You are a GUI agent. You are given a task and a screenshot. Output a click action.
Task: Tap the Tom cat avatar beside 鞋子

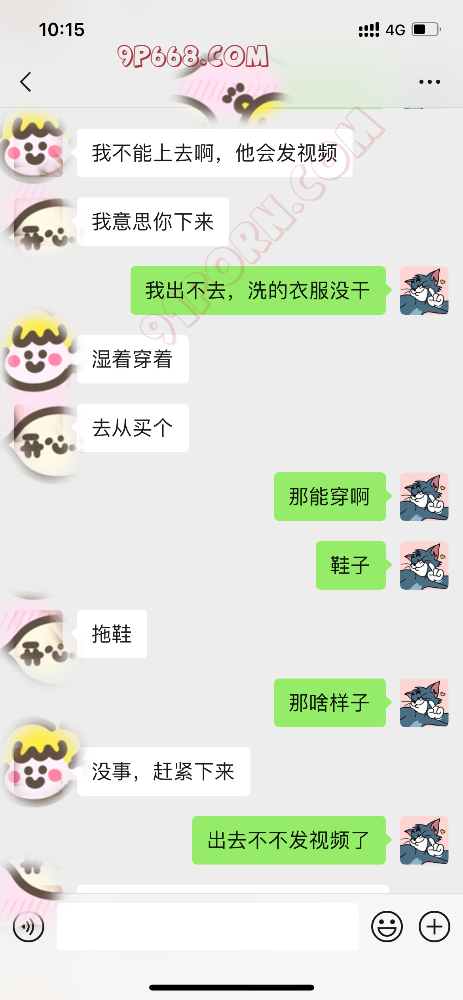click(x=424, y=565)
